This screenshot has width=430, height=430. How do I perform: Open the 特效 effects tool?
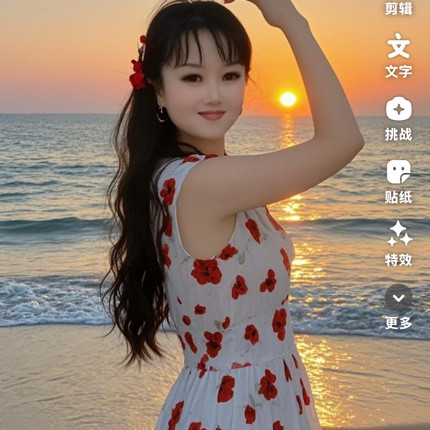[x=399, y=244]
